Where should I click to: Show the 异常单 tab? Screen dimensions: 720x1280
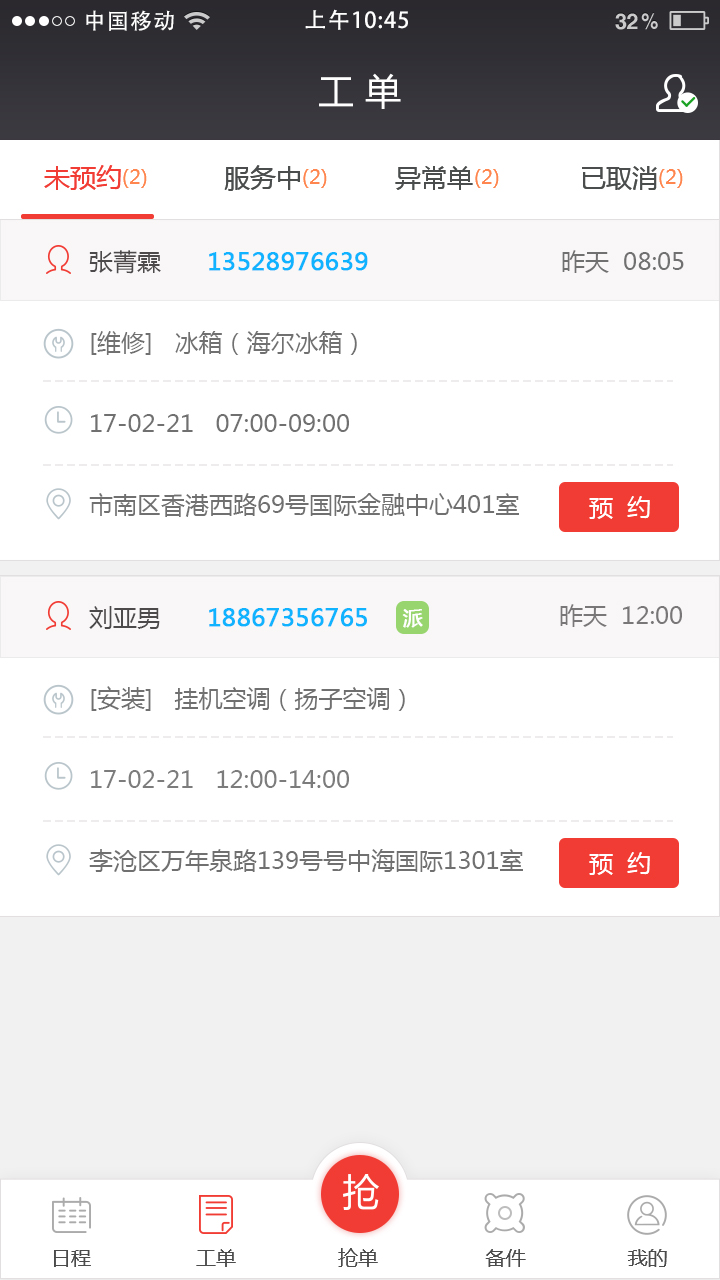(x=447, y=179)
